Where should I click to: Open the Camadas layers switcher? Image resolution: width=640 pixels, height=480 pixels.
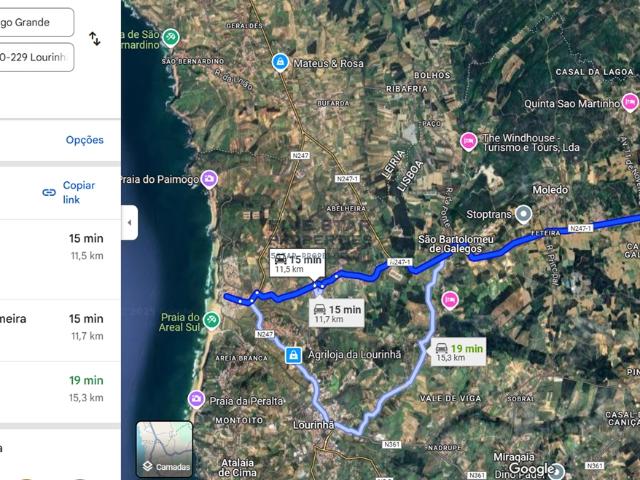click(164, 448)
